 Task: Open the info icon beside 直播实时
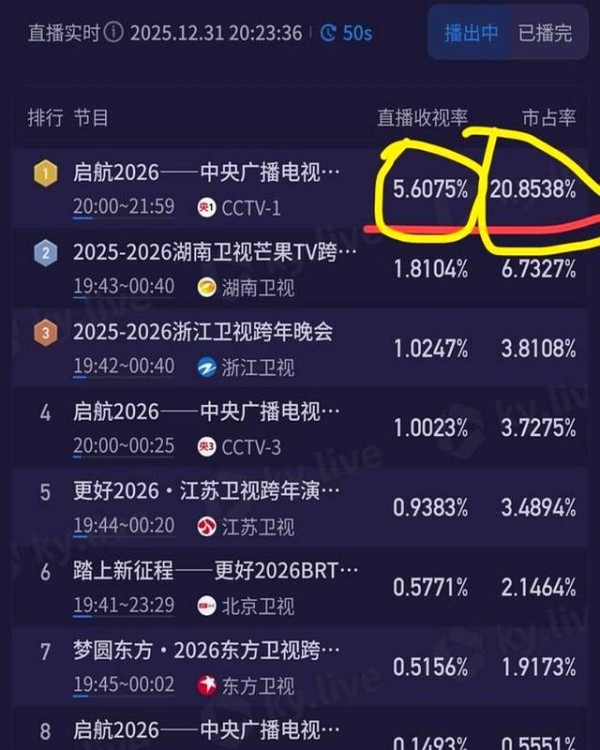click(x=113, y=33)
